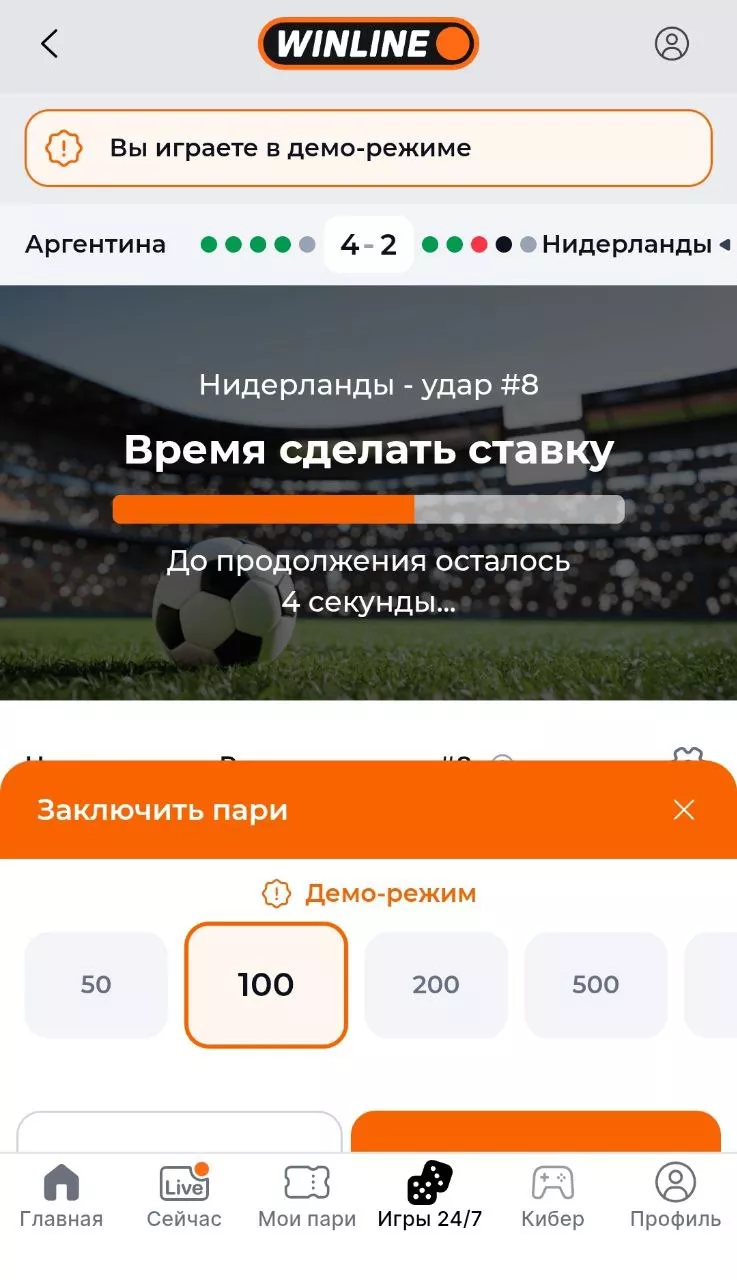This screenshot has width=737, height=1280.
Task: Tap the back arrow
Action: (x=48, y=44)
